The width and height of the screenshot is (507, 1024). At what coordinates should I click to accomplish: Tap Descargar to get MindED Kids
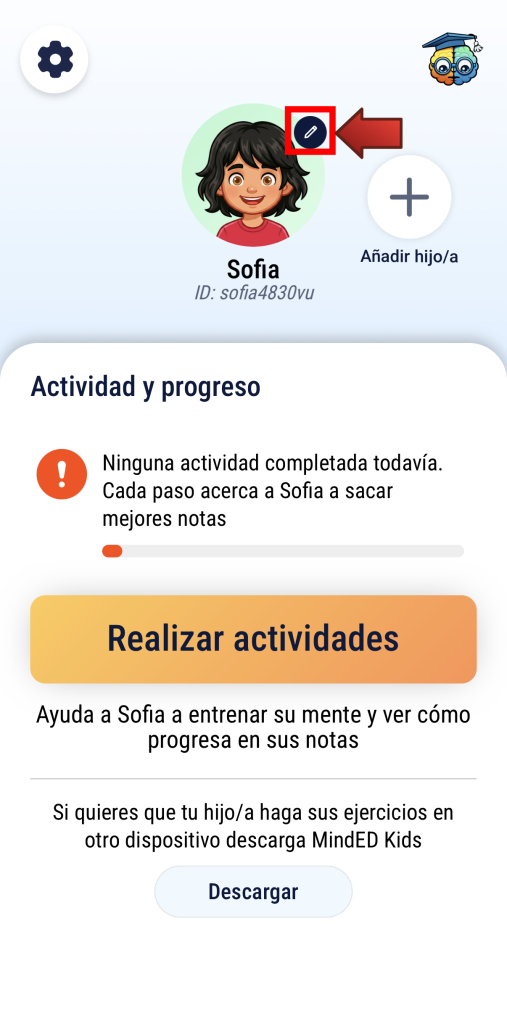254,891
